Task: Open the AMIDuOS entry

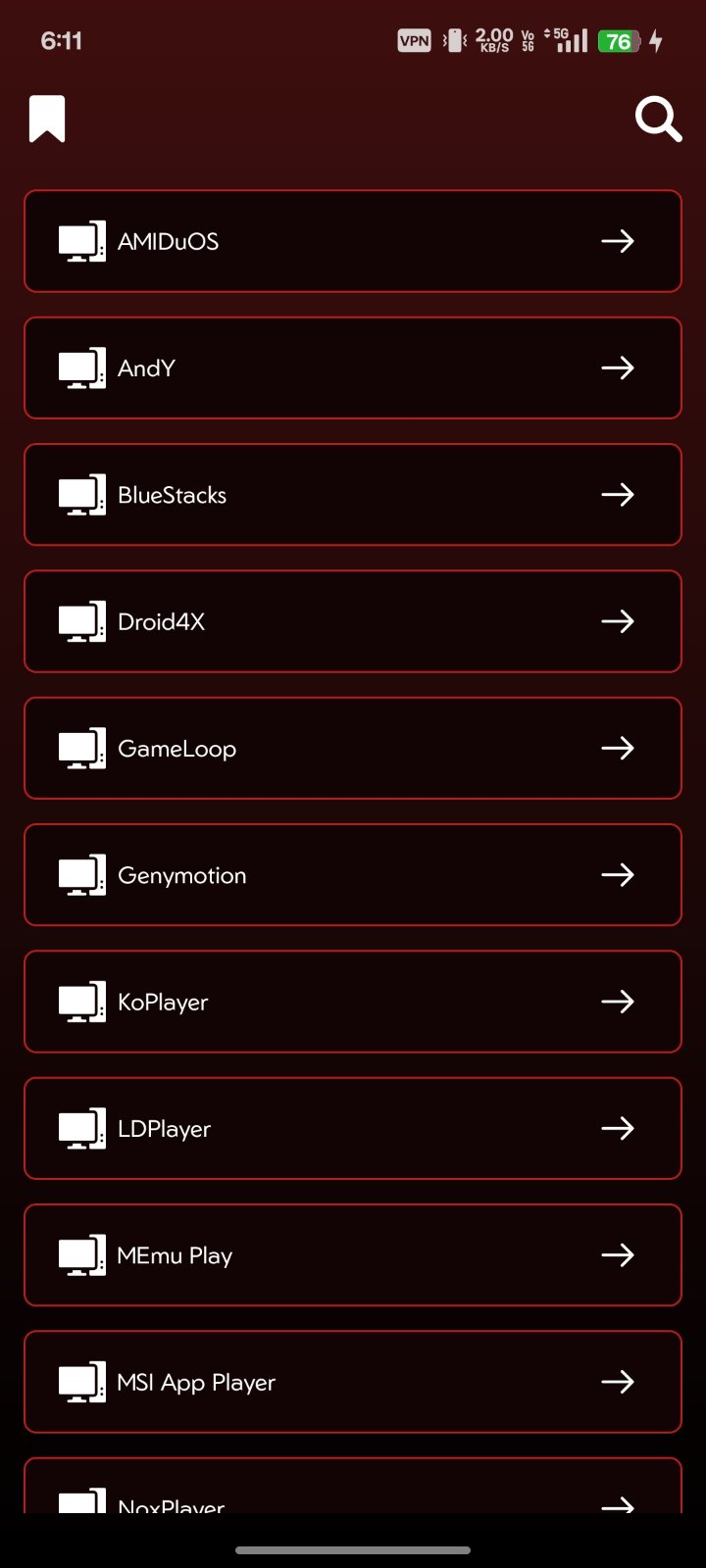Action: point(353,241)
